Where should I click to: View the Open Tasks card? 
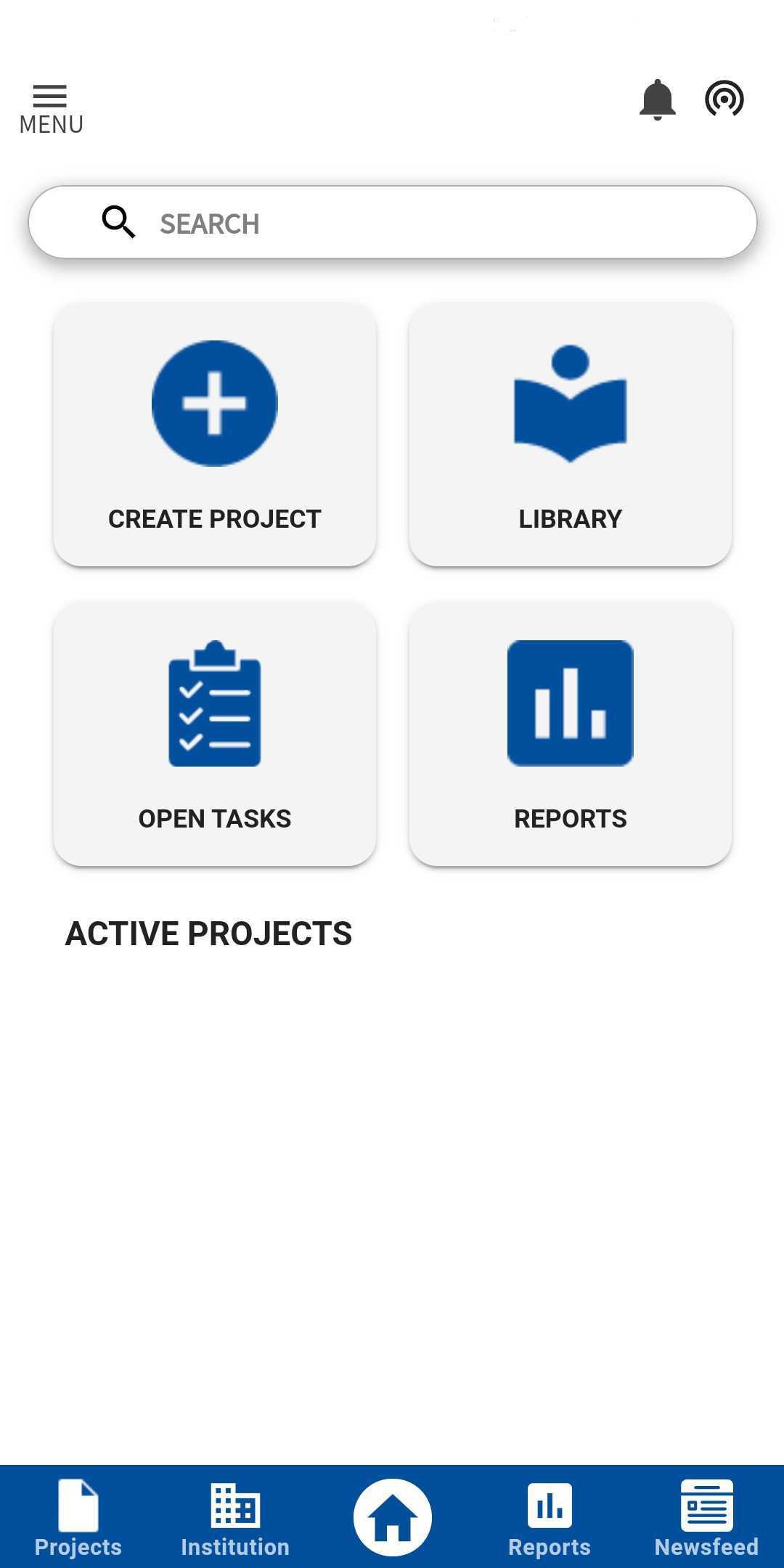215,734
